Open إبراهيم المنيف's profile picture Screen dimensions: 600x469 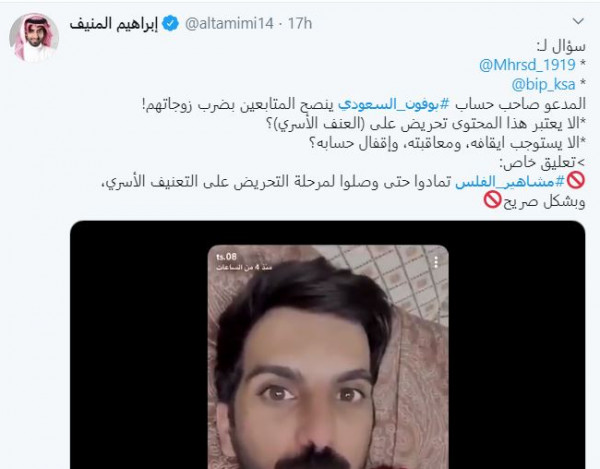[x=32, y=37]
